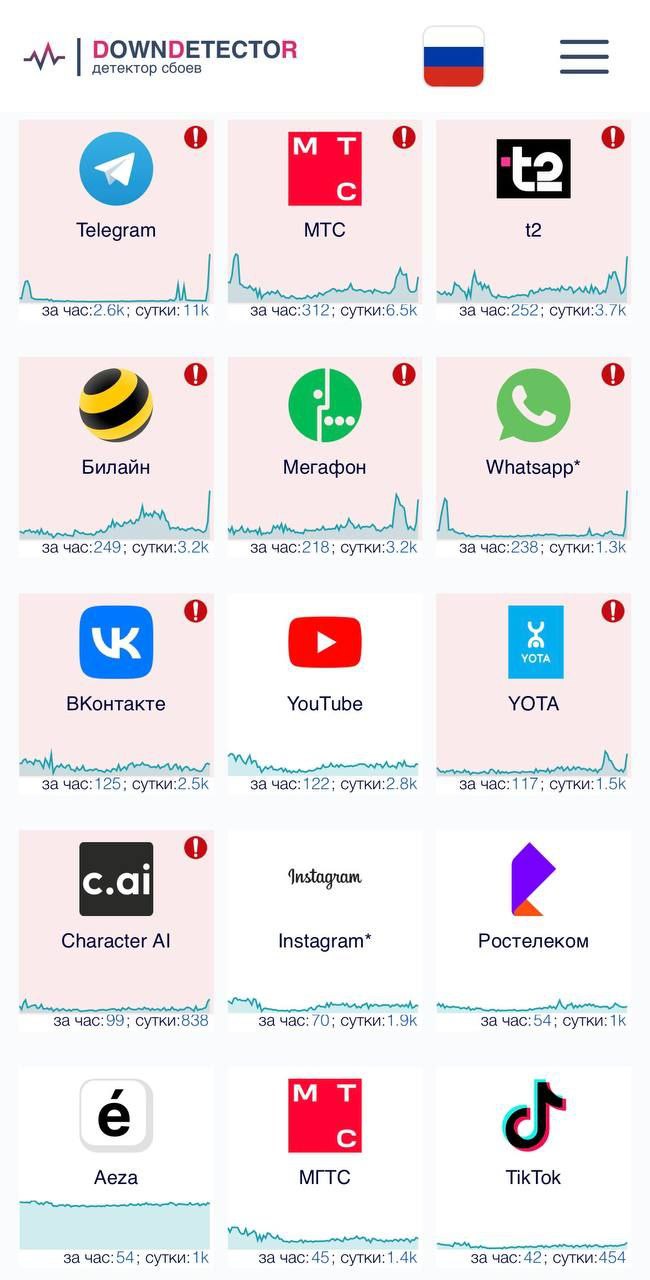Open the Aeza outage card
The image size is (650, 1280).
116,1148
